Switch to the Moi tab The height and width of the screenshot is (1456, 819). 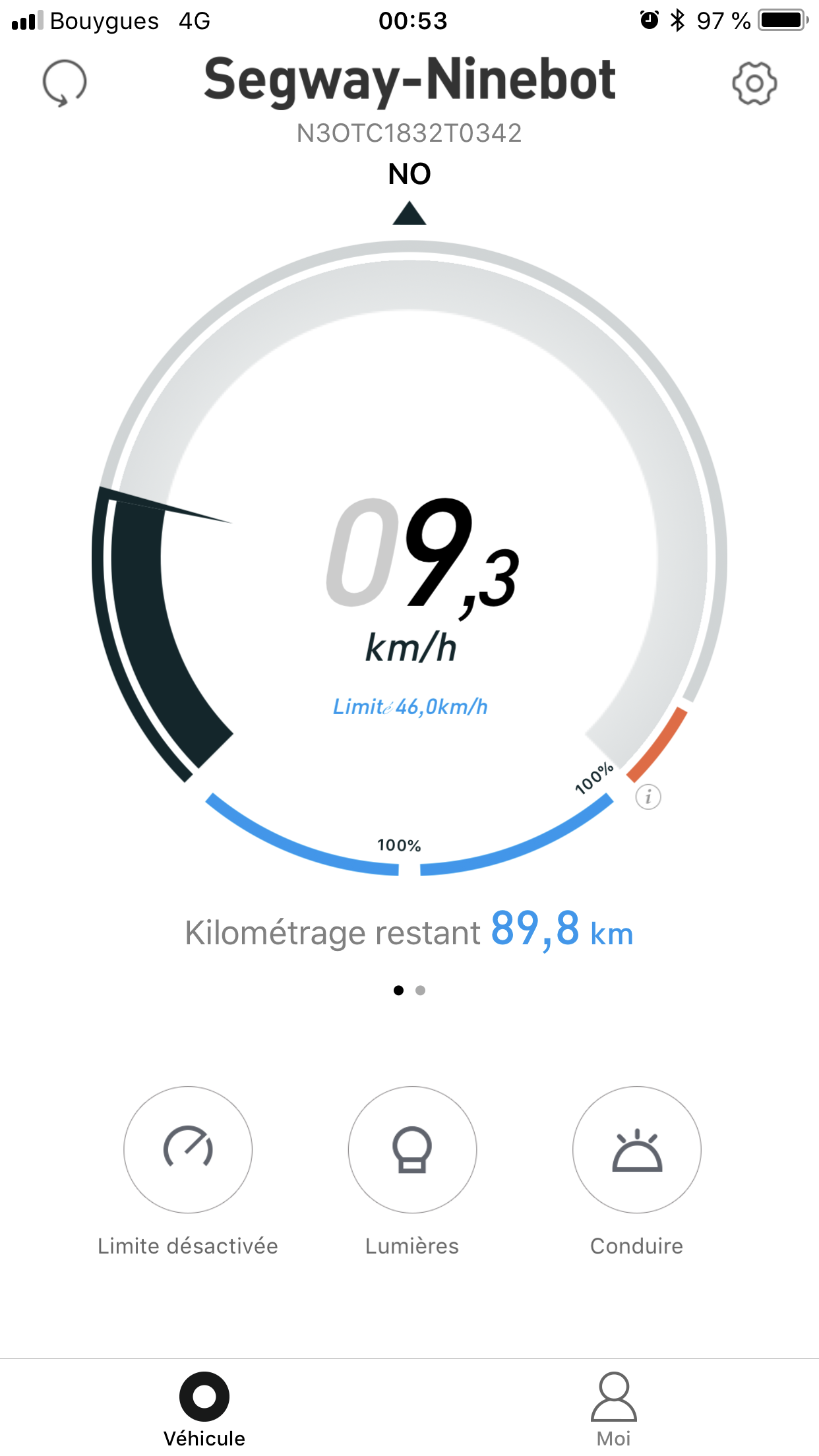[x=613, y=1409]
